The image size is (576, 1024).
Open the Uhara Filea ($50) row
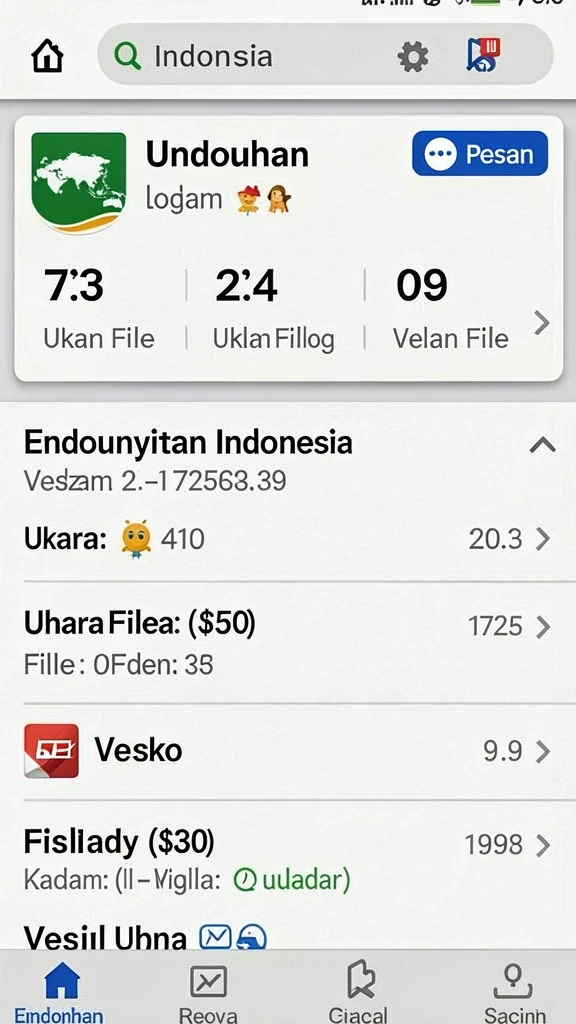click(x=288, y=643)
